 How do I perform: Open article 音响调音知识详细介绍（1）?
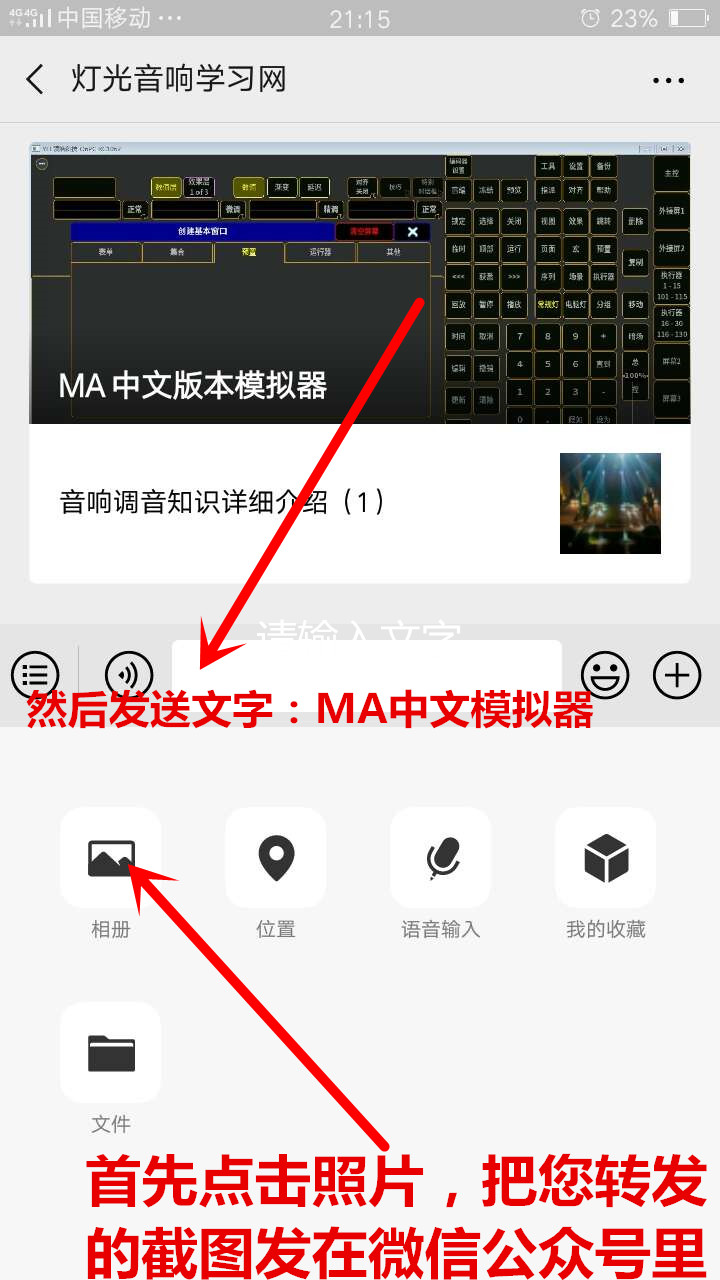pos(360,503)
